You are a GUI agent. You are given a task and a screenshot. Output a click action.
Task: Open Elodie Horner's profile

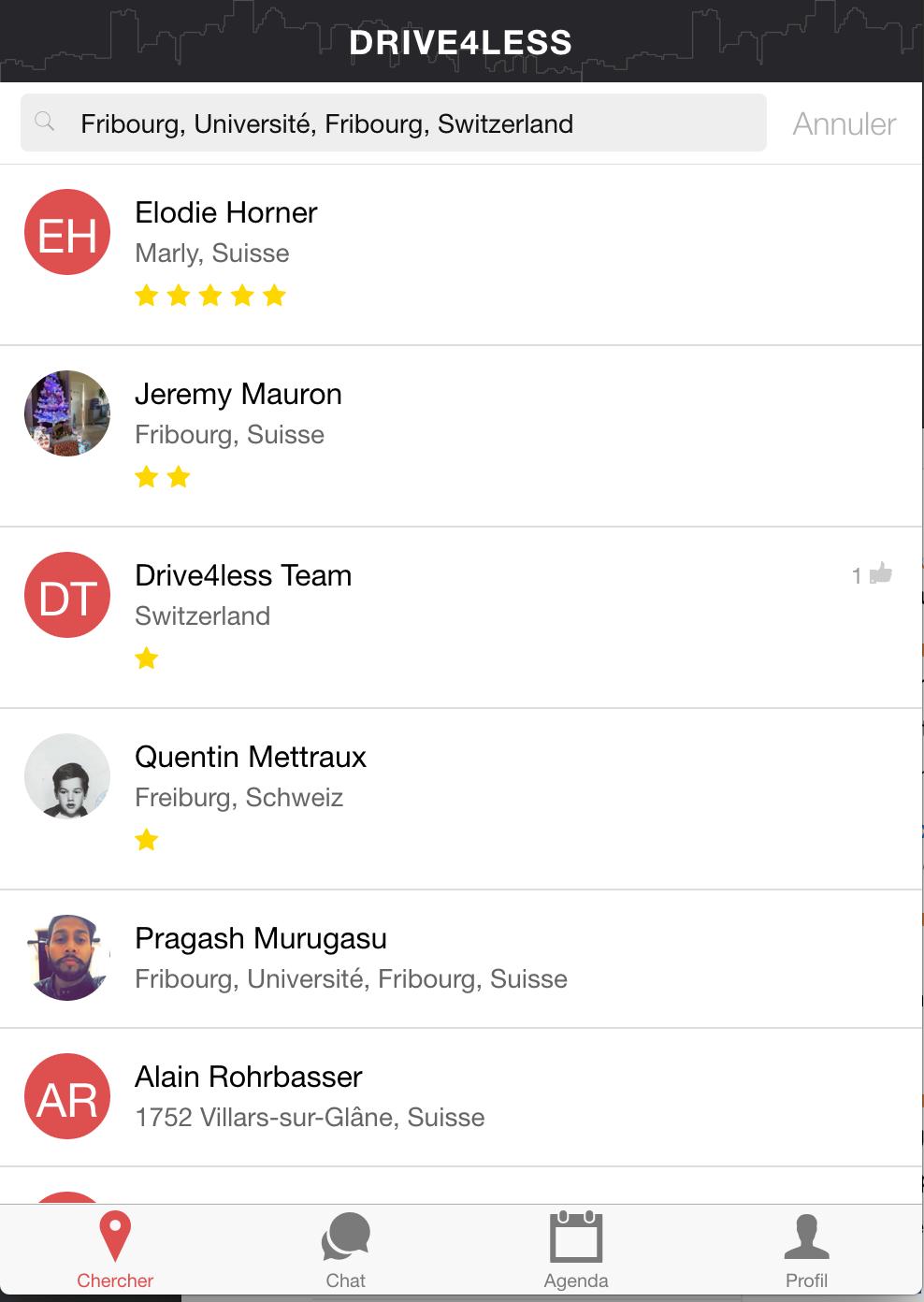(x=226, y=213)
